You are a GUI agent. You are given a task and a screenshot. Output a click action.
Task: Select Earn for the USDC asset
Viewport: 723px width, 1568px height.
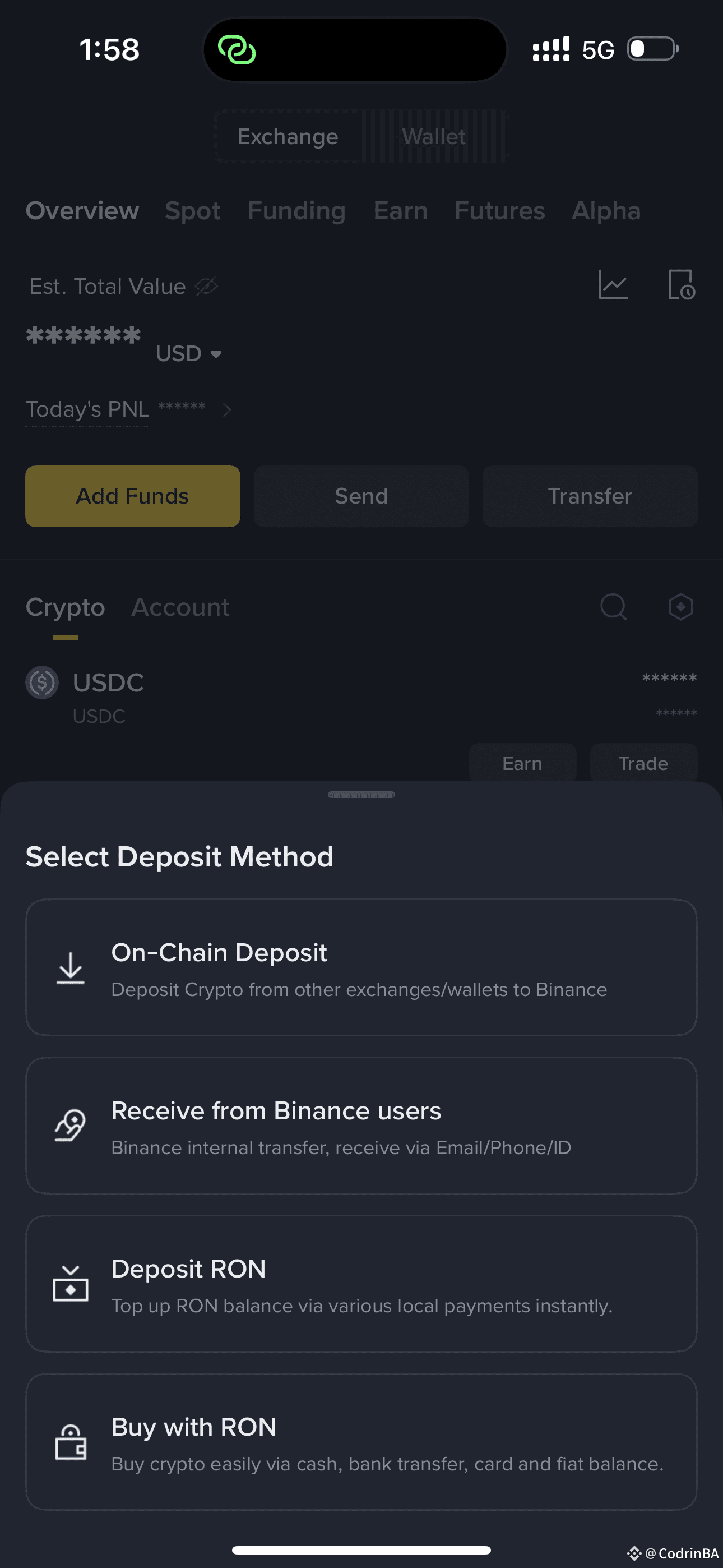click(x=522, y=762)
